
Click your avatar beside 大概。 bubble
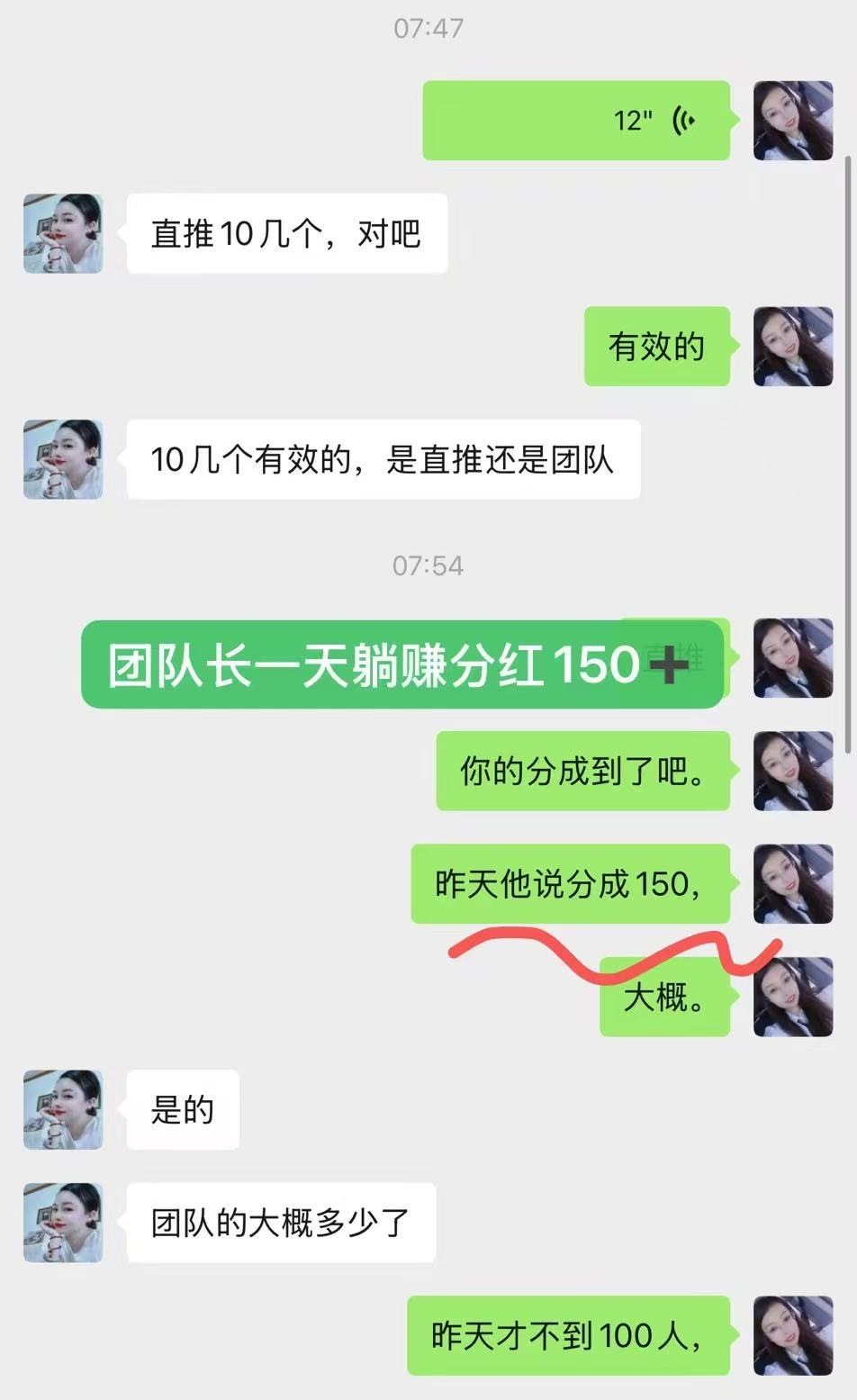[x=793, y=998]
